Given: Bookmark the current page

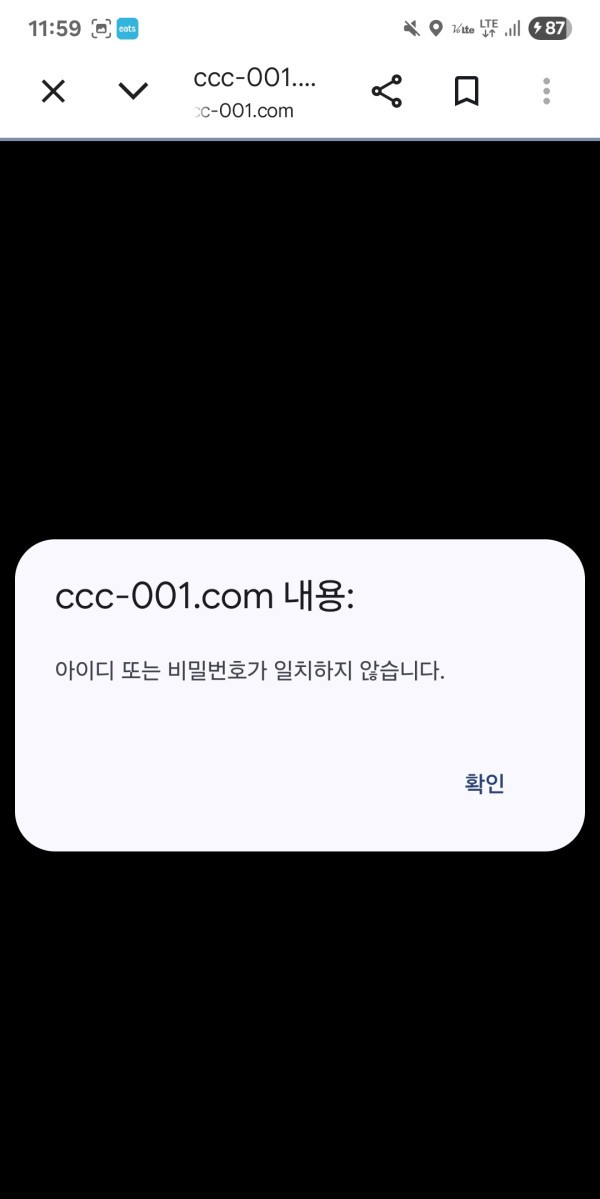Looking at the screenshot, I should pos(466,92).
